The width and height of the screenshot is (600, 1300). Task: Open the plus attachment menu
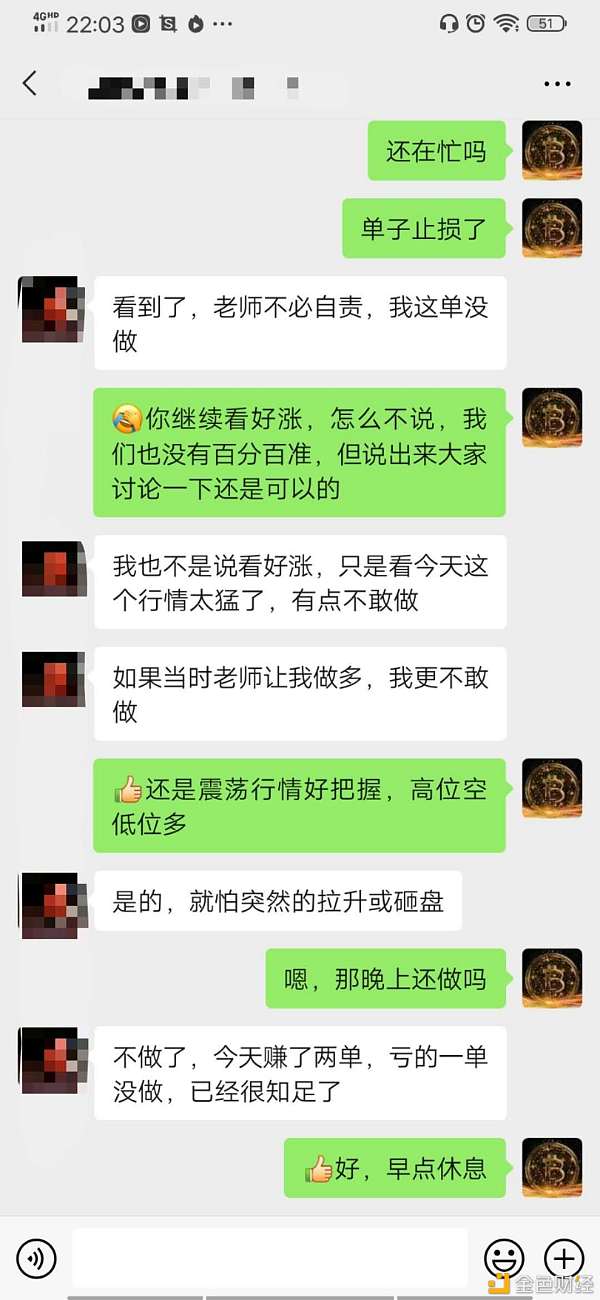pos(564,1258)
